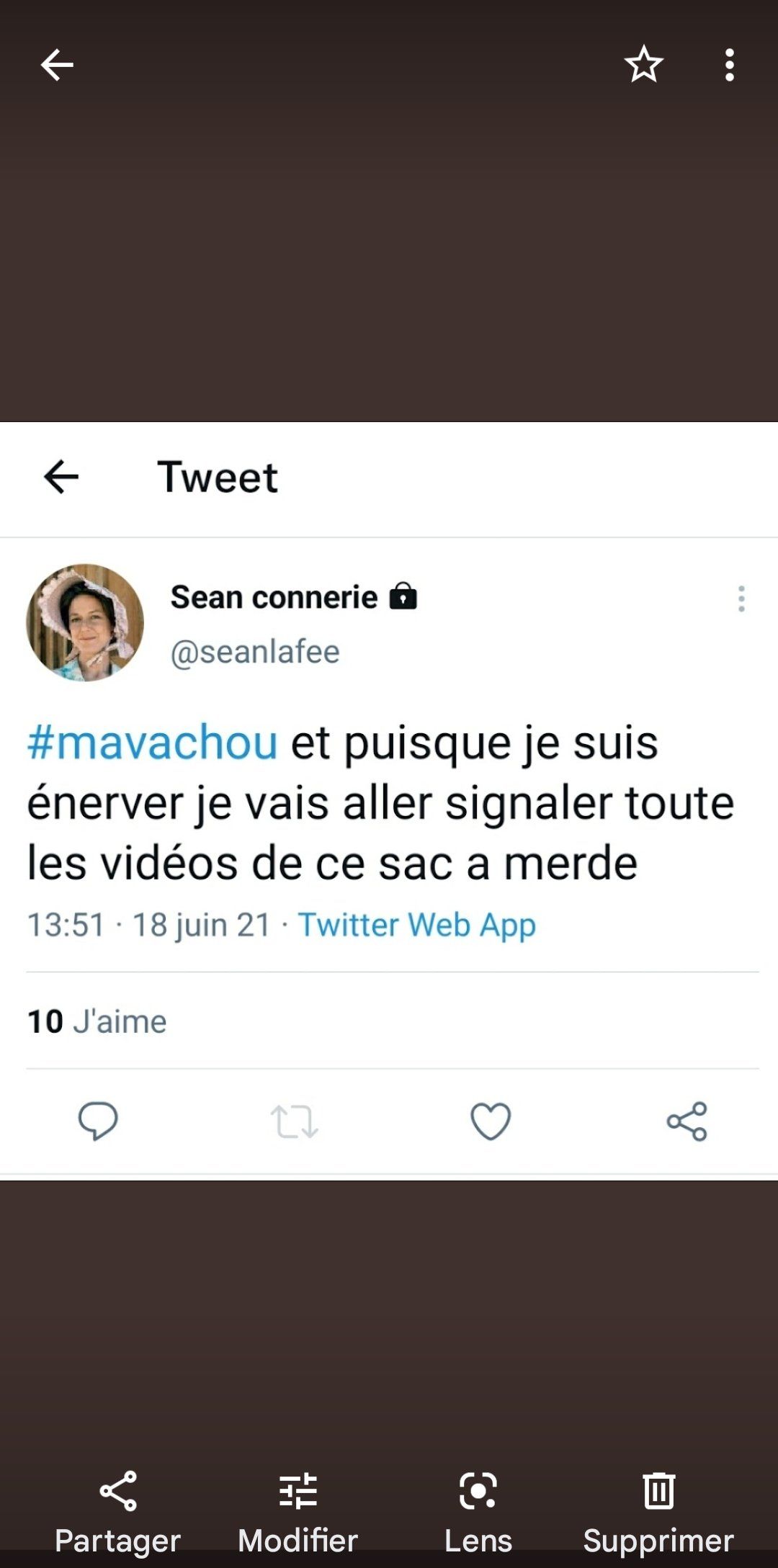Open Modifier to edit the image
Viewport: 778px width, 1568px height.
click(x=298, y=1510)
